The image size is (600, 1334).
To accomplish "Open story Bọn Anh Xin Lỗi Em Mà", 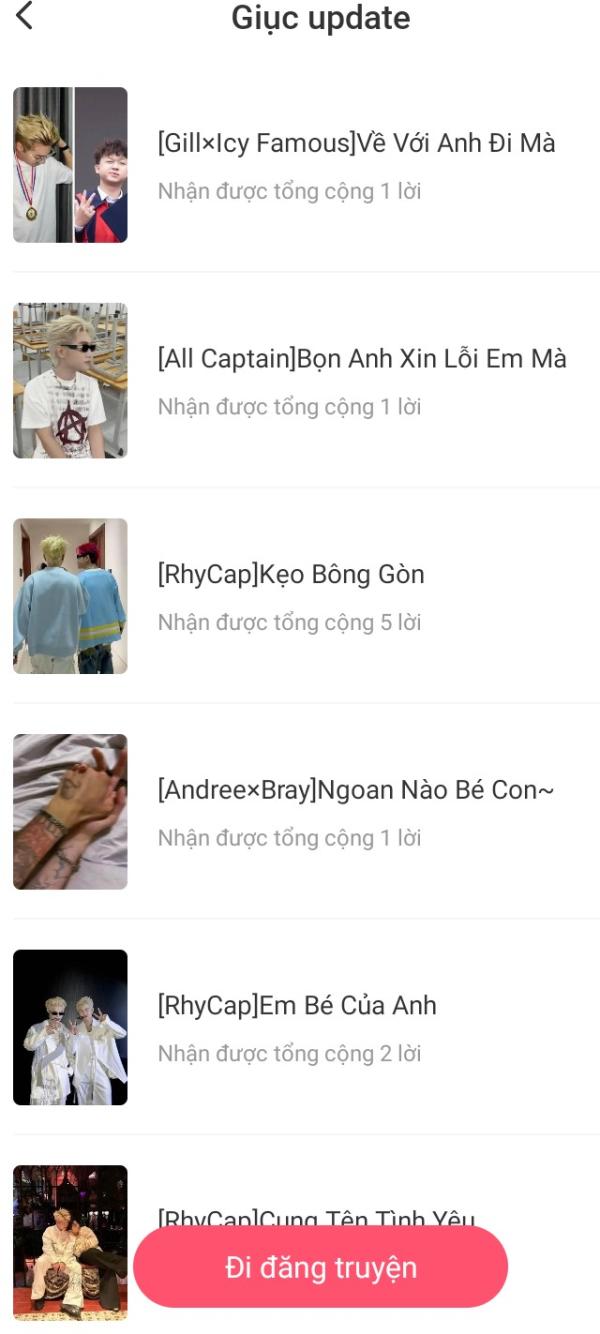I will 300,380.
